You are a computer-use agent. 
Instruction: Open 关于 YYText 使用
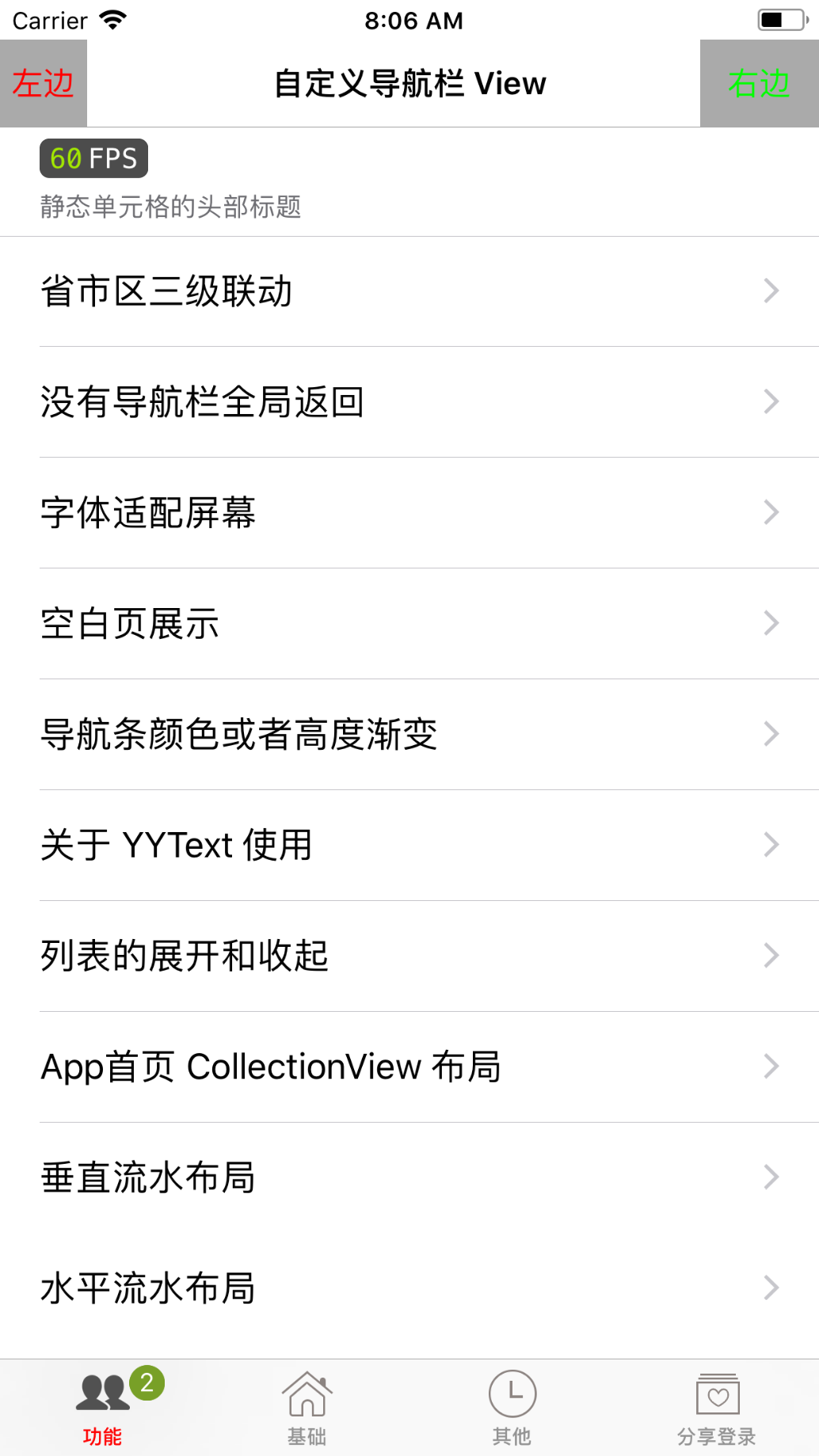tap(409, 846)
